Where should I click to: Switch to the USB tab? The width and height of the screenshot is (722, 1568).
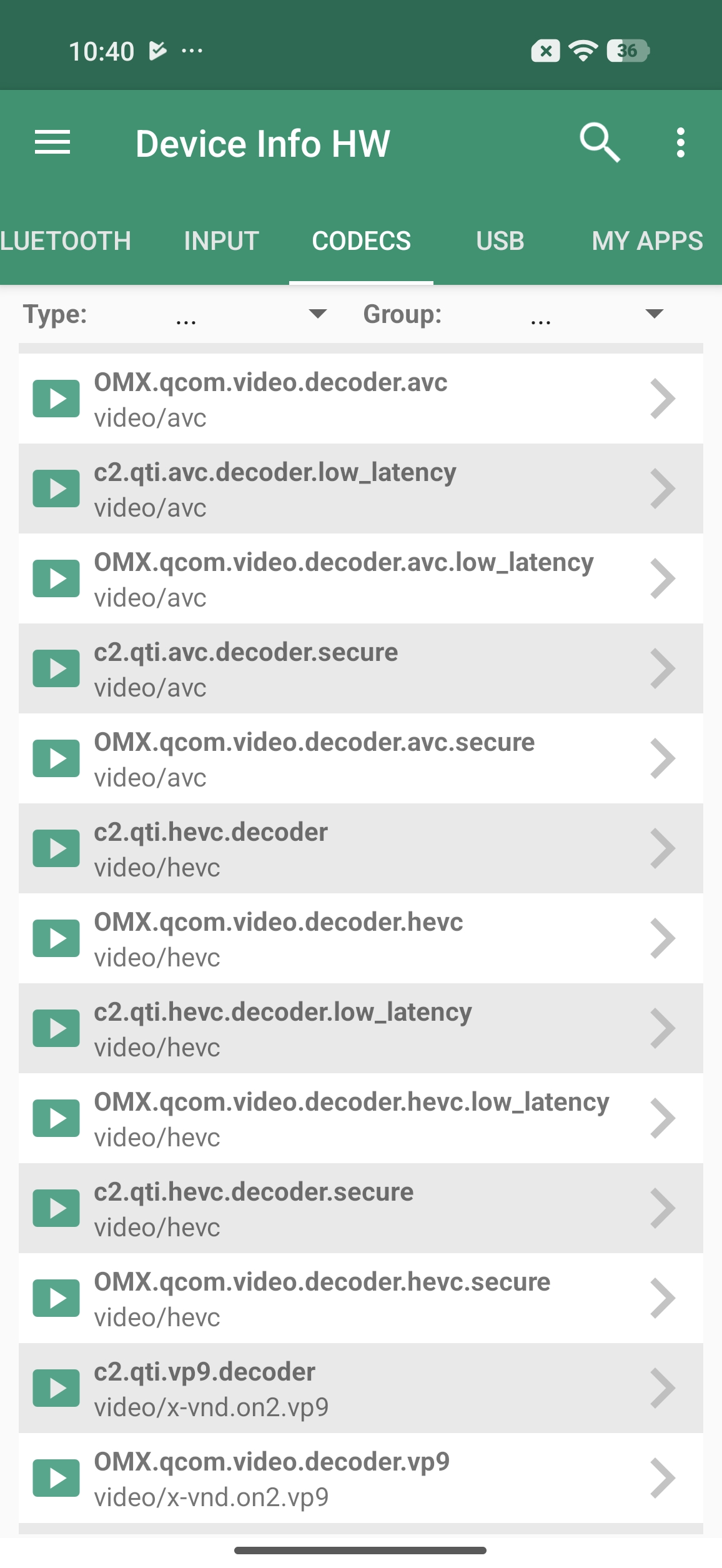click(500, 241)
